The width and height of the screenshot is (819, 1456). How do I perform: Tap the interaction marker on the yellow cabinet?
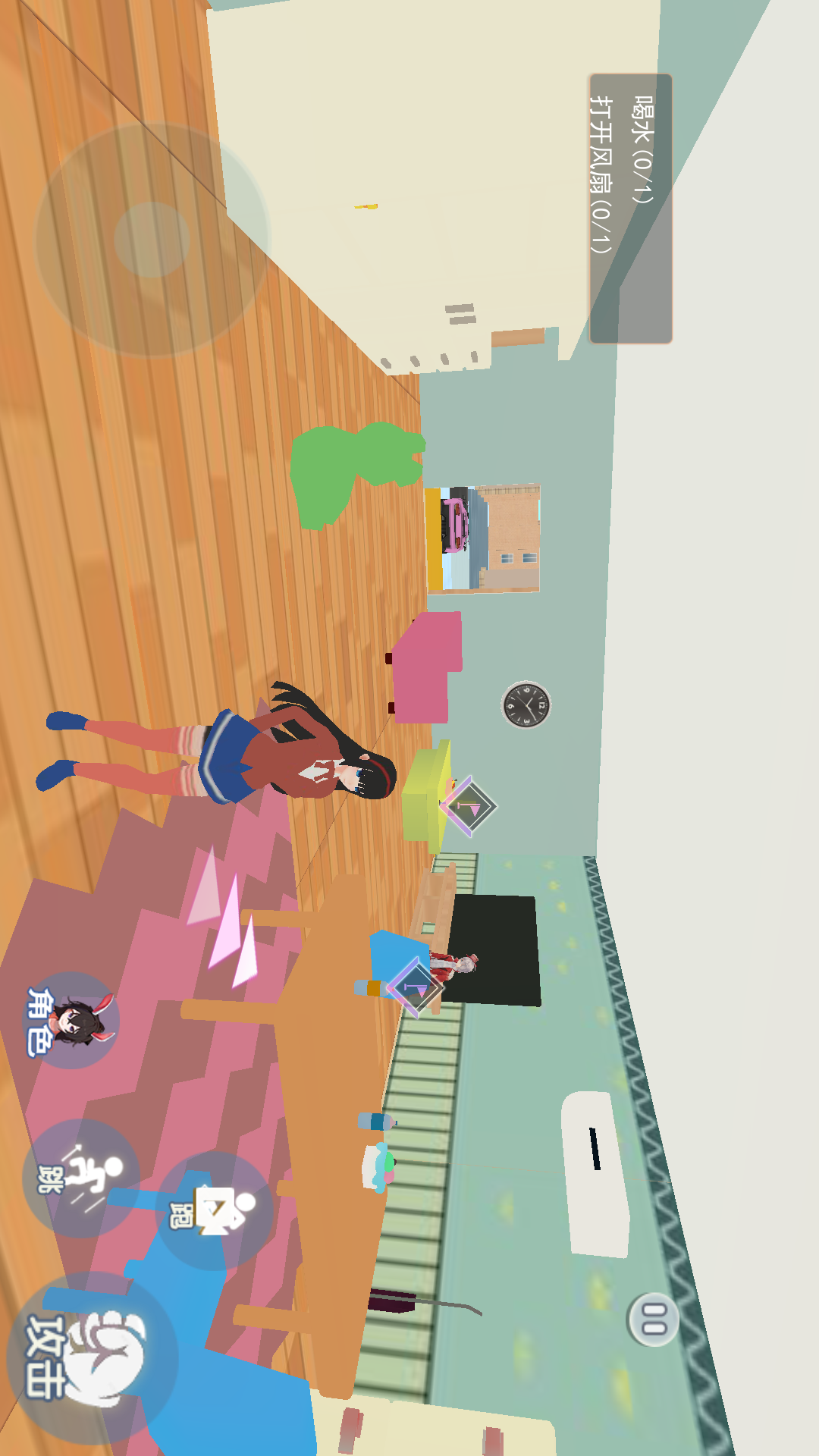pyautogui.click(x=468, y=806)
